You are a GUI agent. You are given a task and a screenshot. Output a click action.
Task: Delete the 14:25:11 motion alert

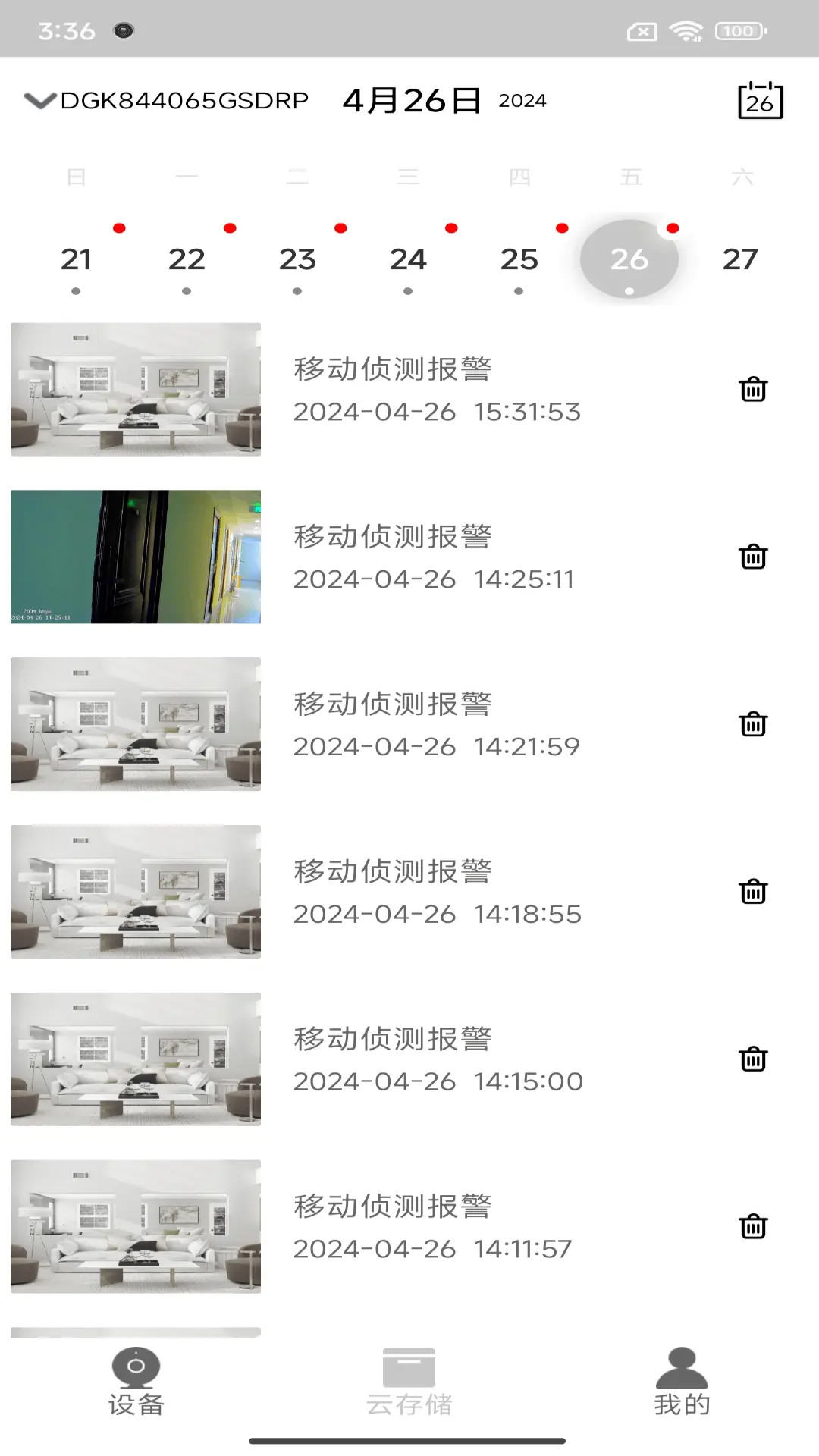pyautogui.click(x=753, y=557)
